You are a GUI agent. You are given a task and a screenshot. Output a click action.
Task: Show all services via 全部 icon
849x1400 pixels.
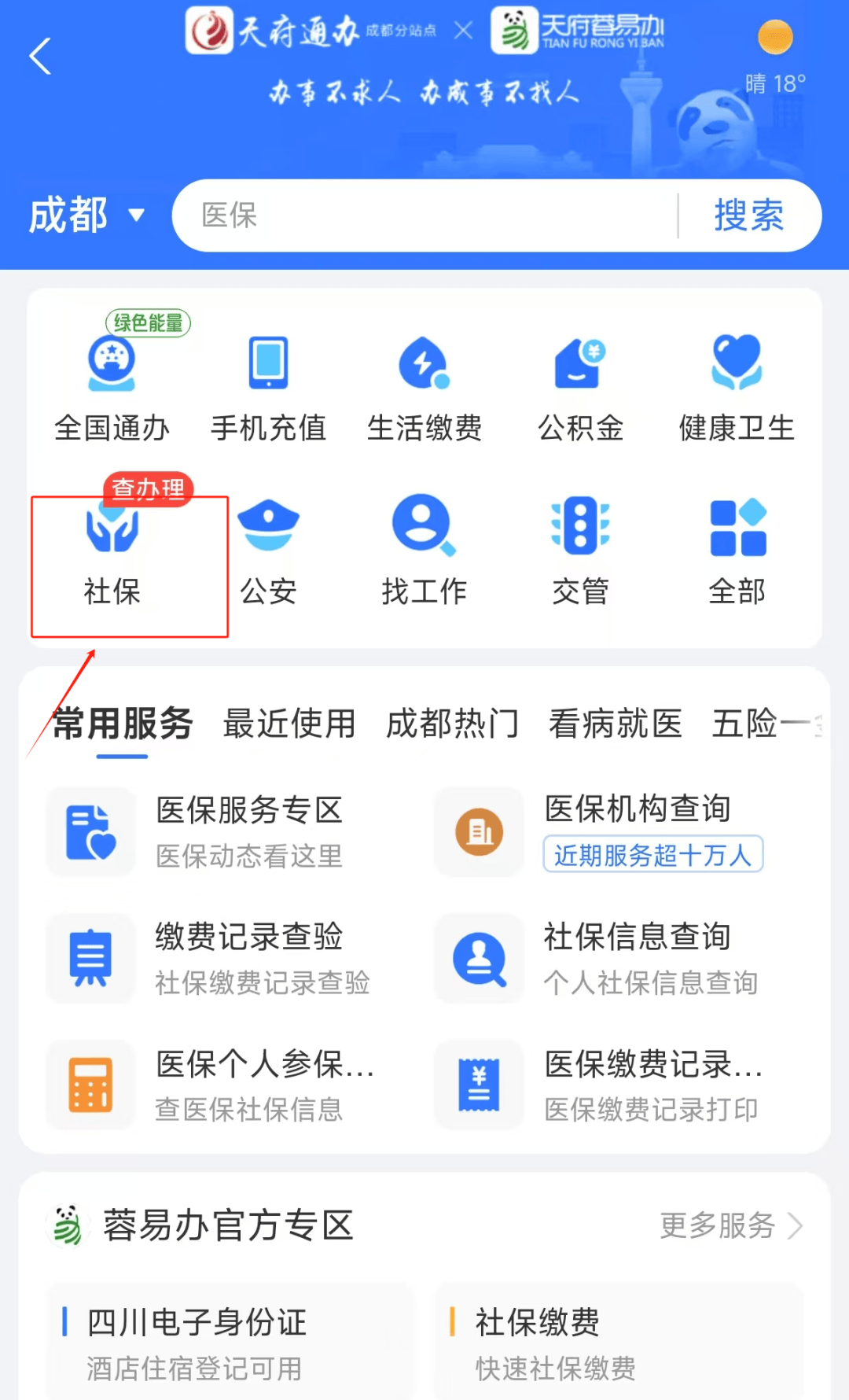tap(736, 551)
